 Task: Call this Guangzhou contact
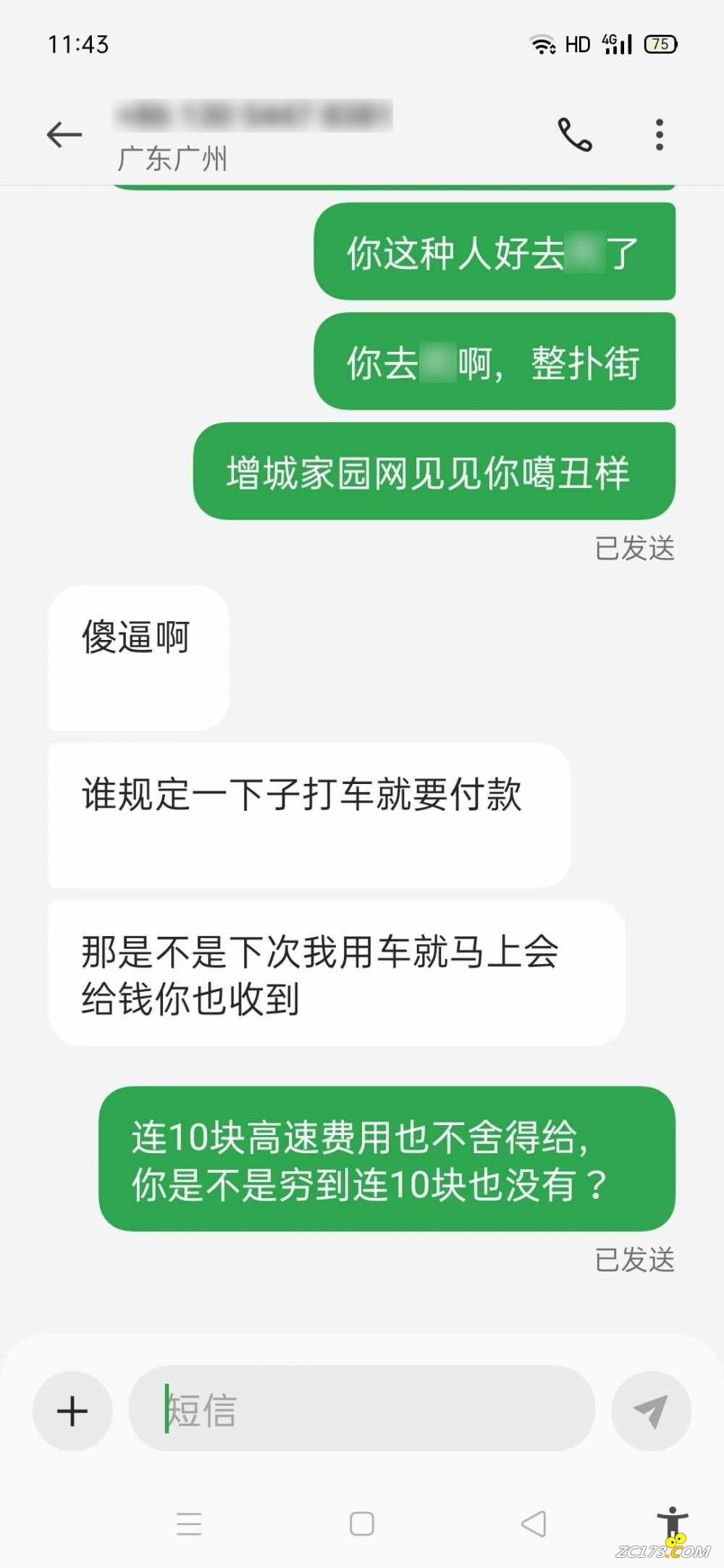tap(574, 135)
